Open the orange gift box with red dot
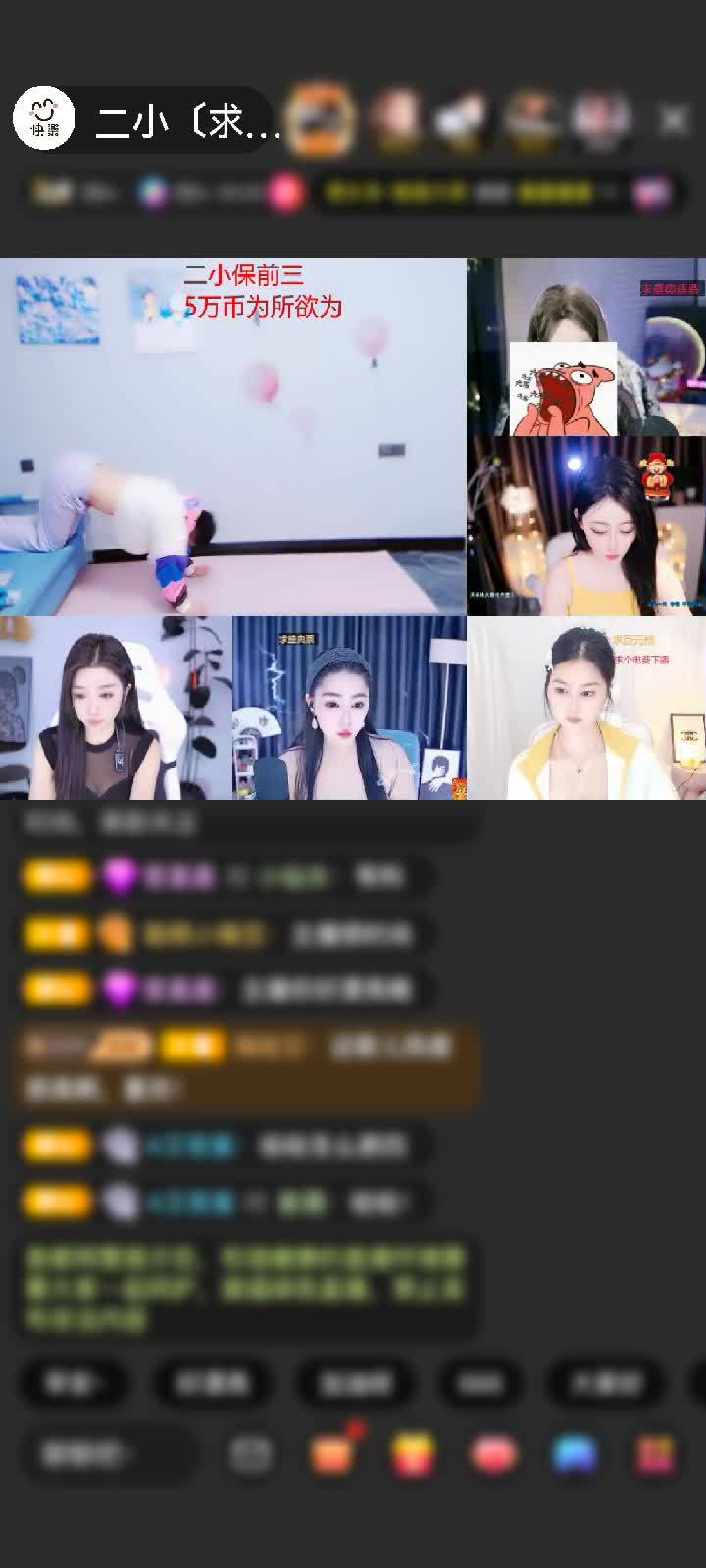This screenshot has height=1568, width=706. pyautogui.click(x=332, y=1454)
